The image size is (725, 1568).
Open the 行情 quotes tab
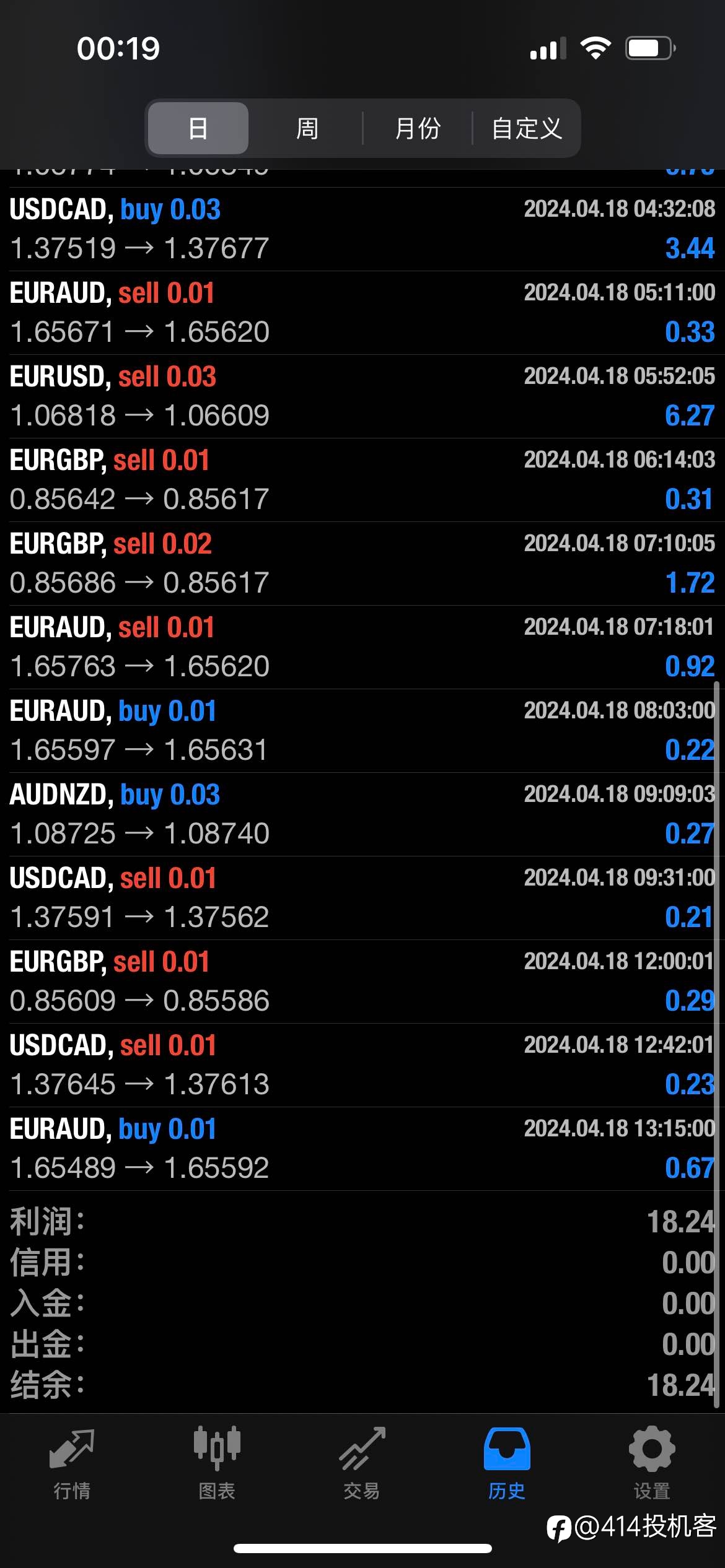[72, 1463]
